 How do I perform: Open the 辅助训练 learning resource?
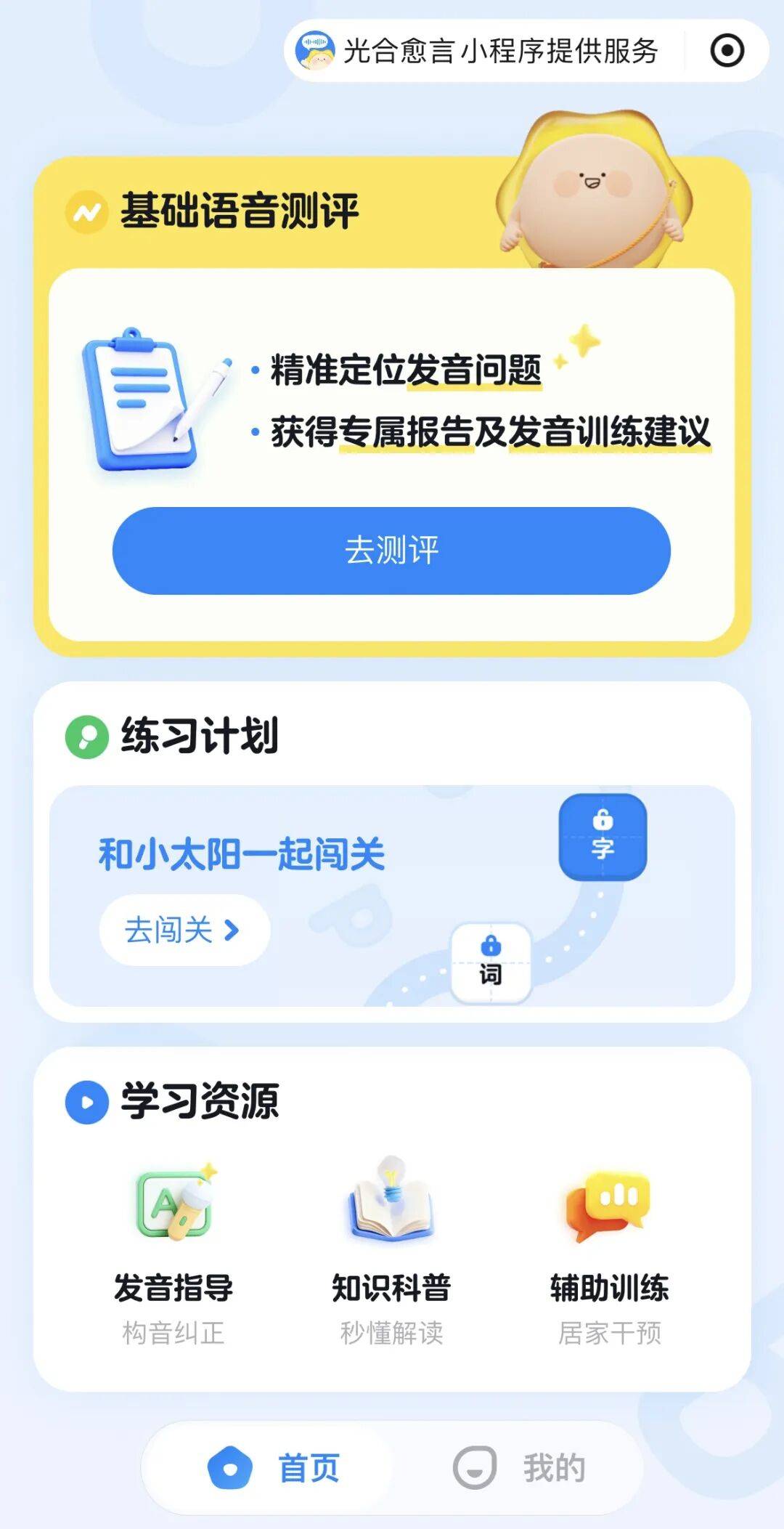tap(609, 1250)
